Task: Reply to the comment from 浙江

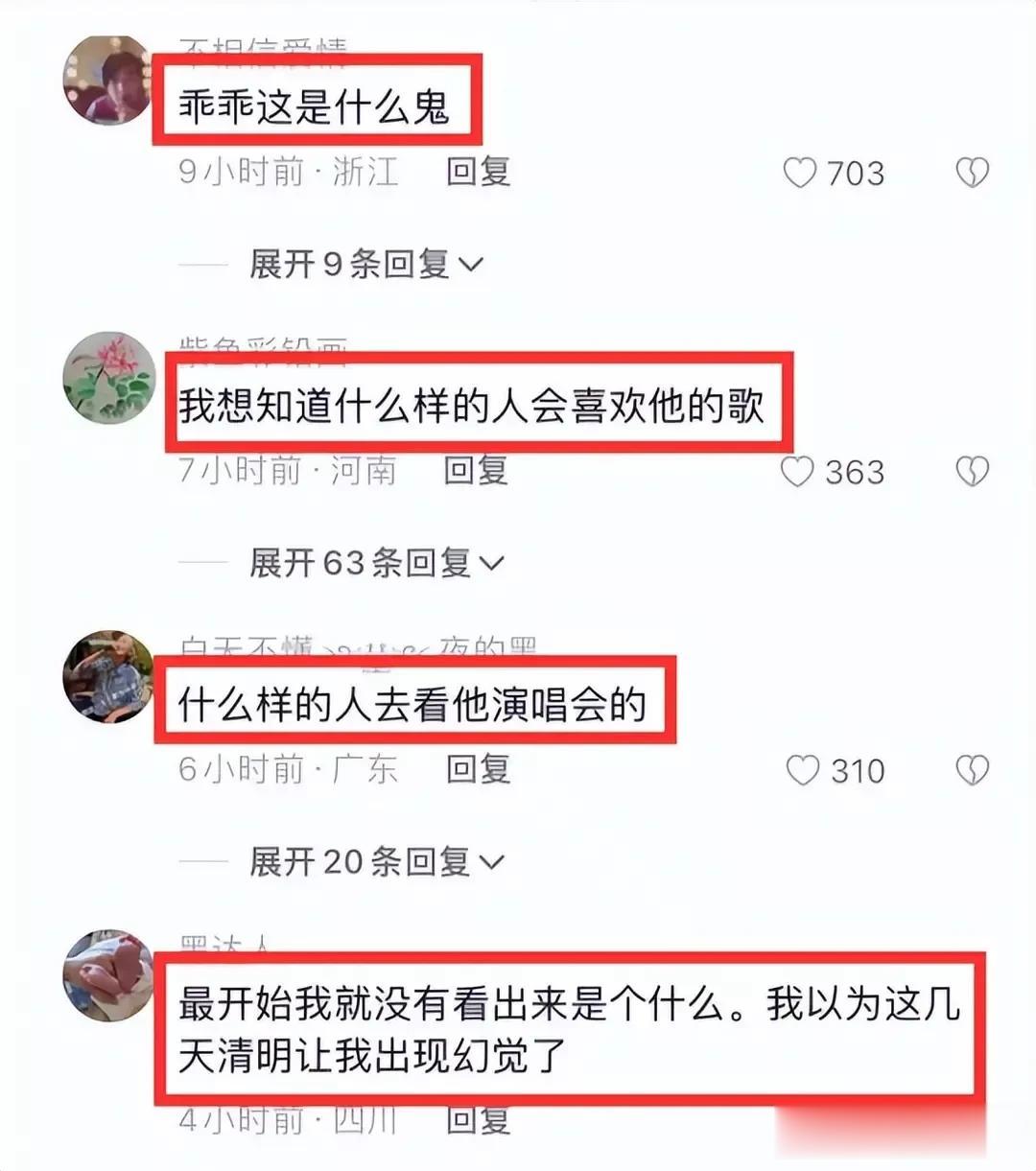Action: [x=478, y=172]
